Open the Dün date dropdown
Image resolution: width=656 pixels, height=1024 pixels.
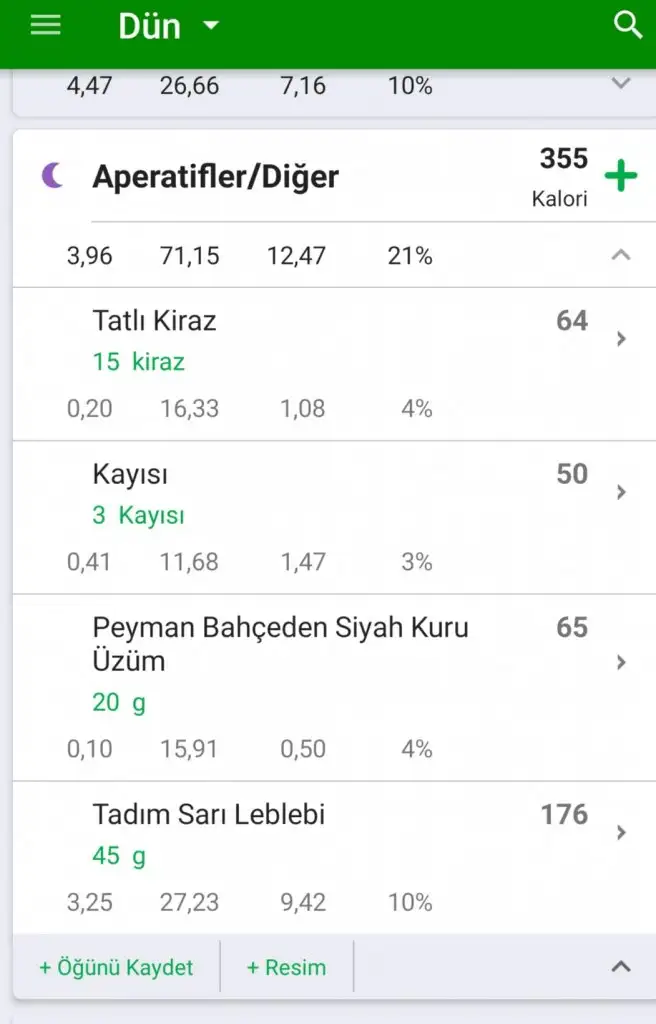point(168,27)
